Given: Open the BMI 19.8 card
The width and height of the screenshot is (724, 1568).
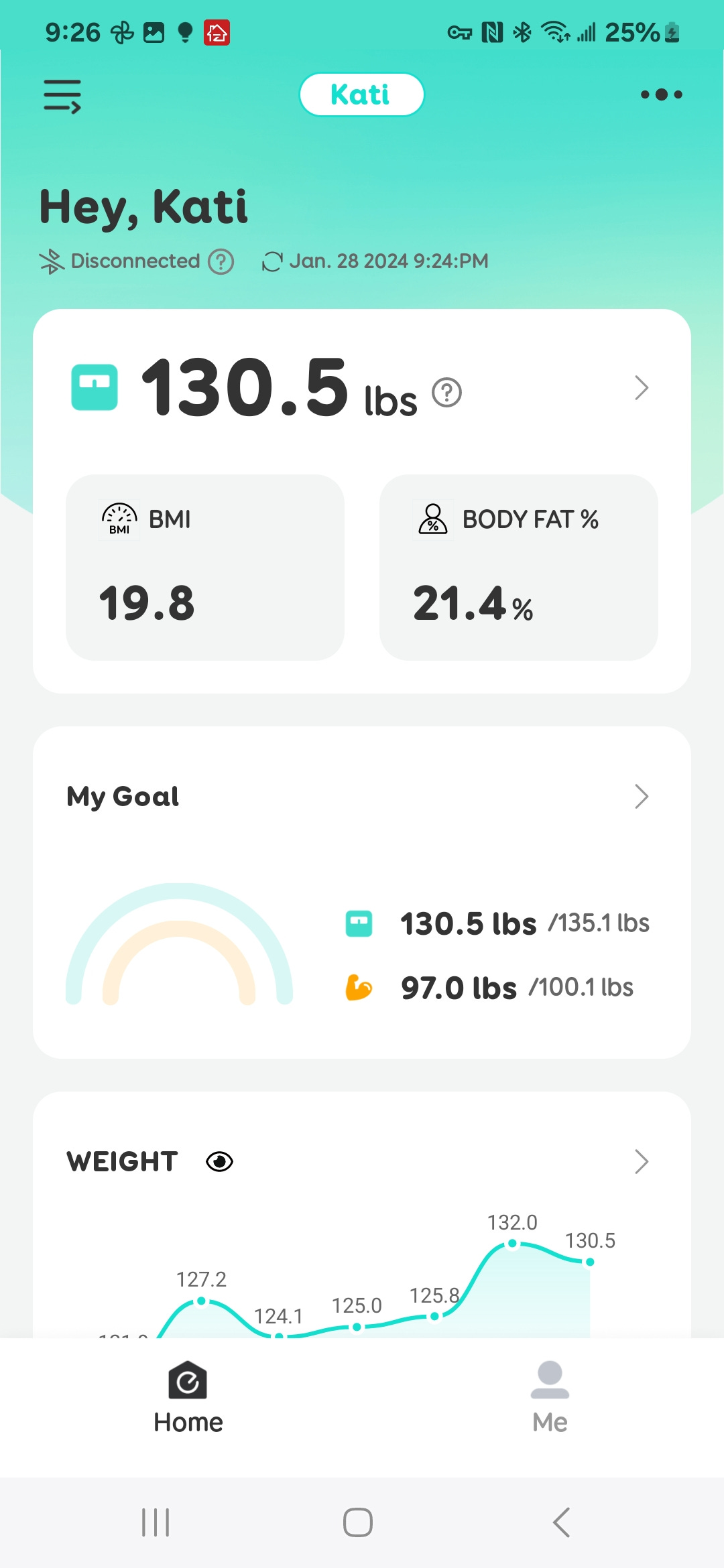Looking at the screenshot, I should tap(205, 568).
